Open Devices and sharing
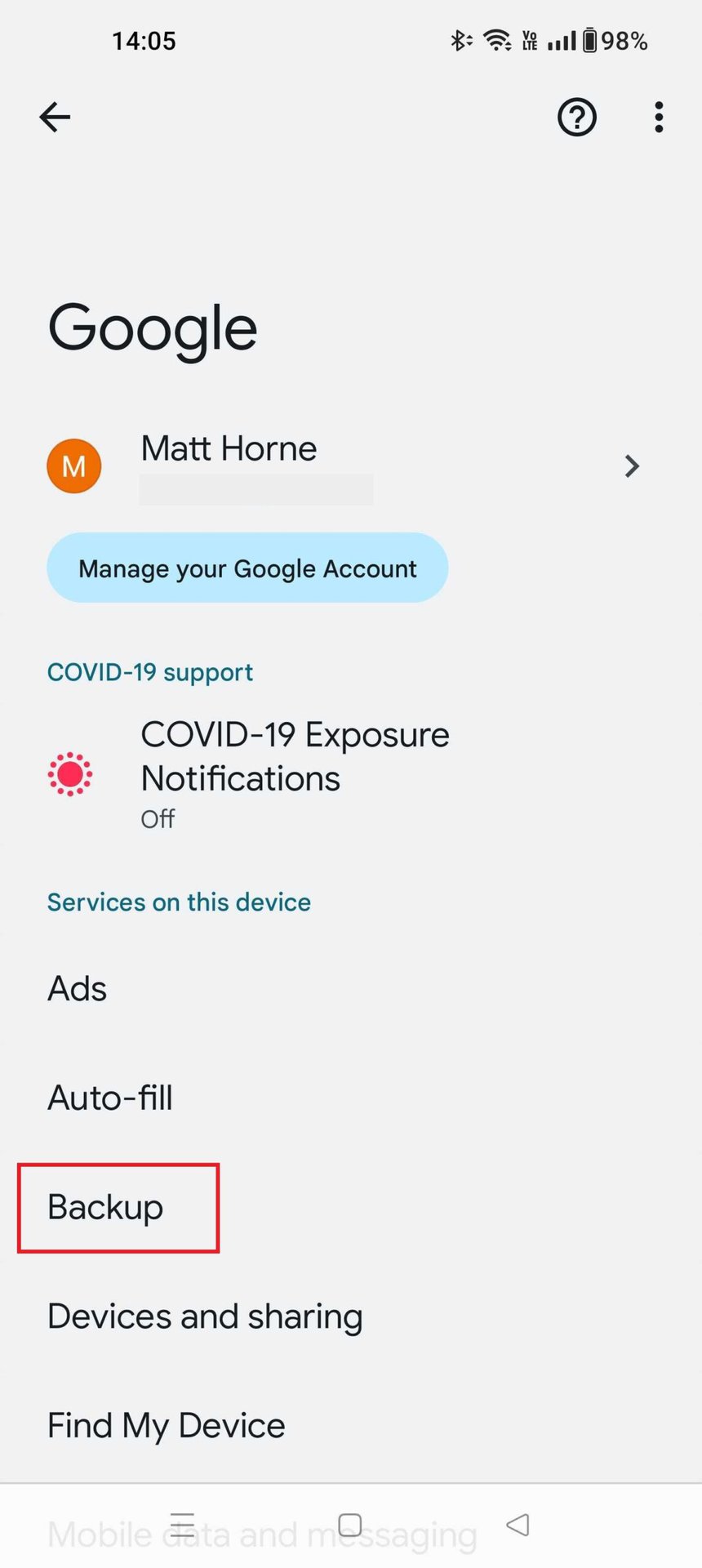 point(205,1316)
